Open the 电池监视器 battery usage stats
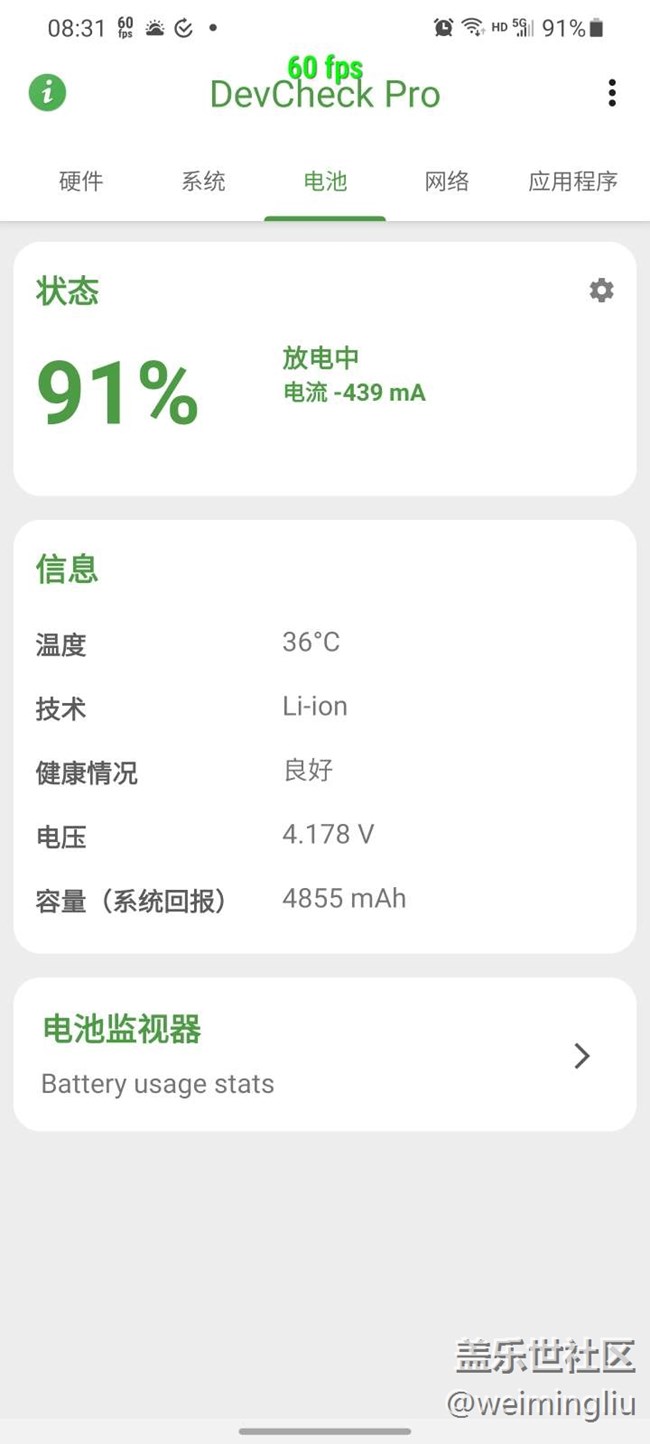Screen dimensions: 650x1444 click(325, 1055)
